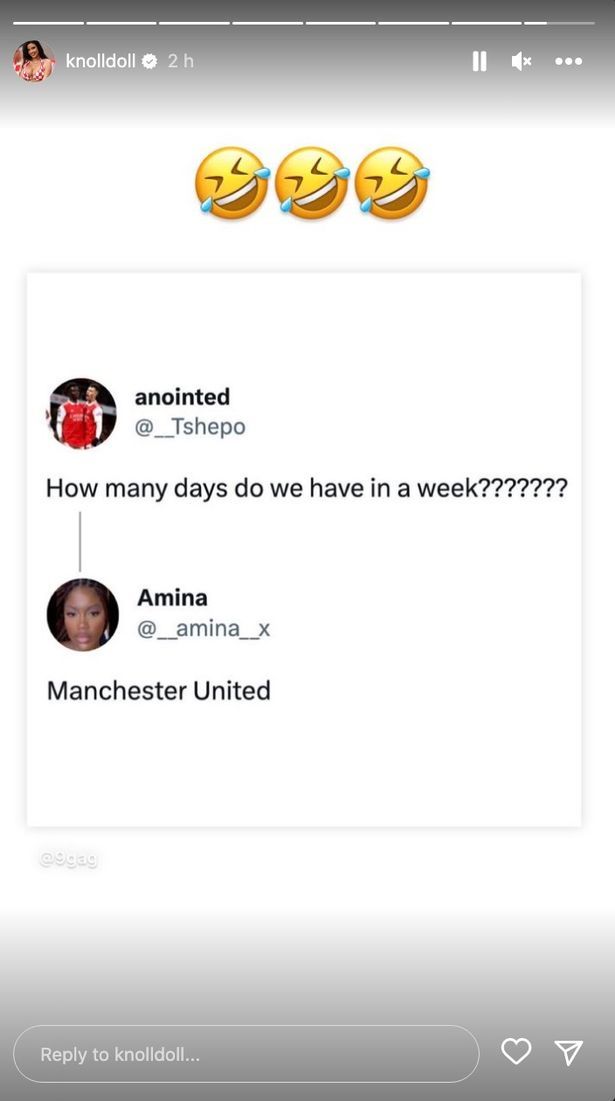Unmute the story sound
The height and width of the screenshot is (1101, 615).
click(522, 62)
